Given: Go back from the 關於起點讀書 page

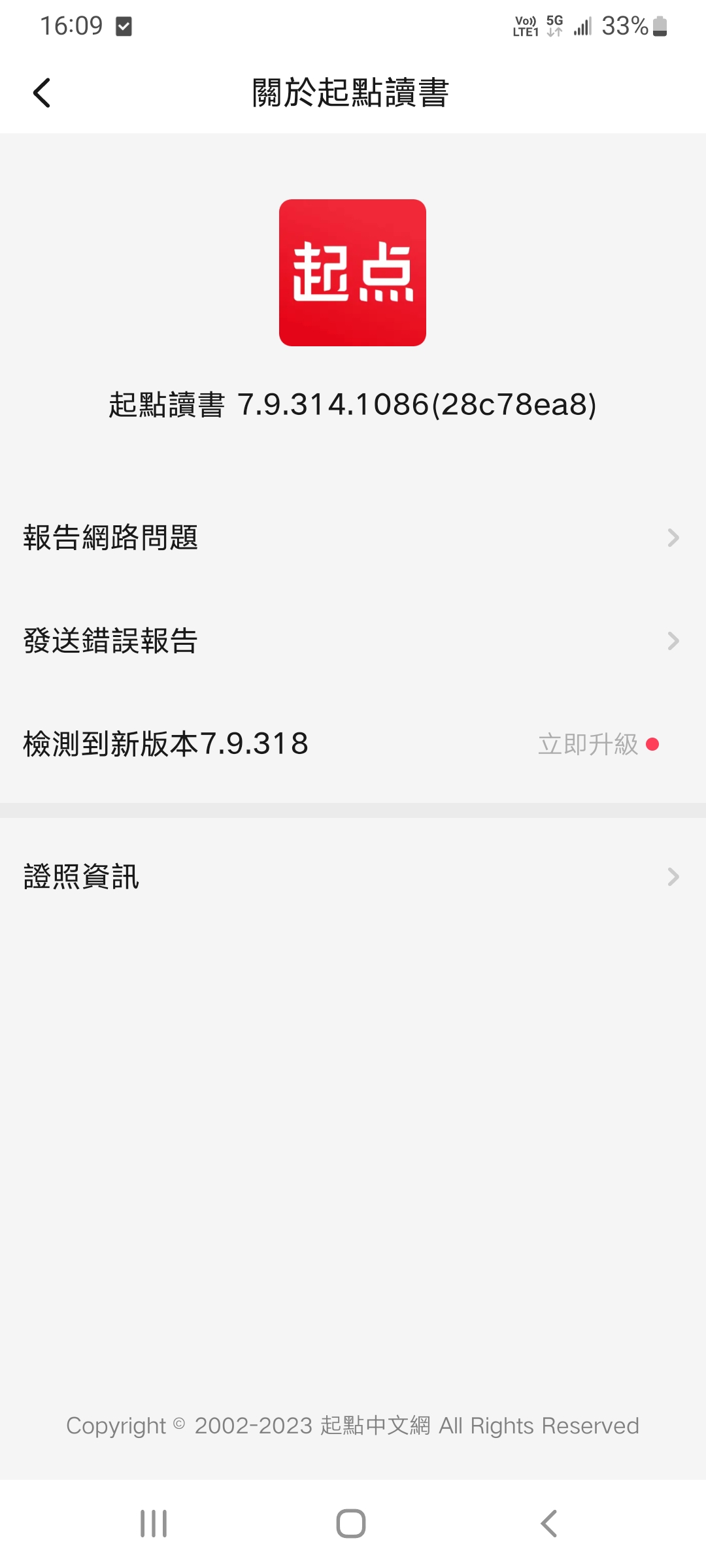Looking at the screenshot, I should 42,93.
